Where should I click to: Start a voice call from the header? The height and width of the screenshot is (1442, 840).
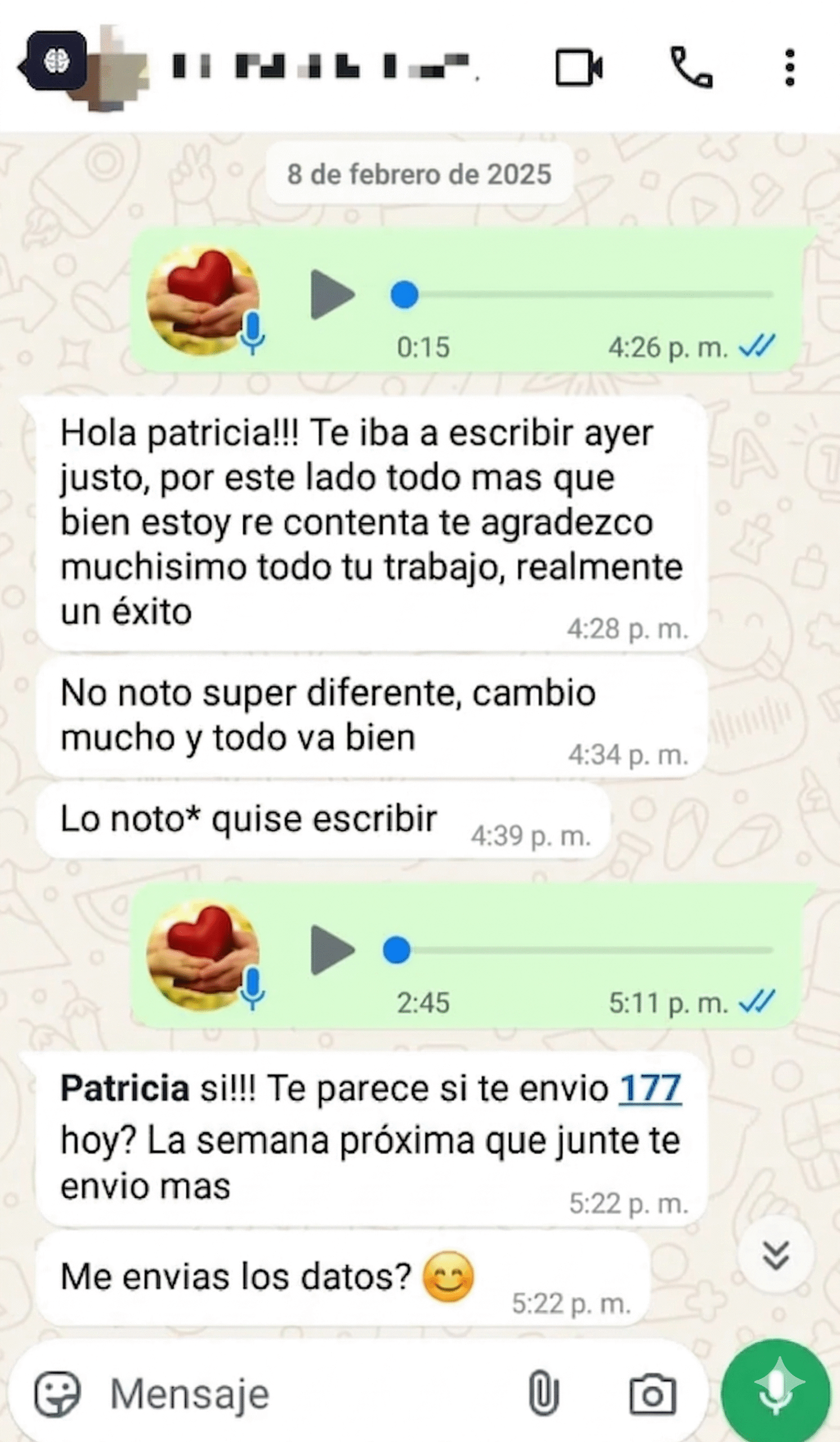click(x=691, y=67)
